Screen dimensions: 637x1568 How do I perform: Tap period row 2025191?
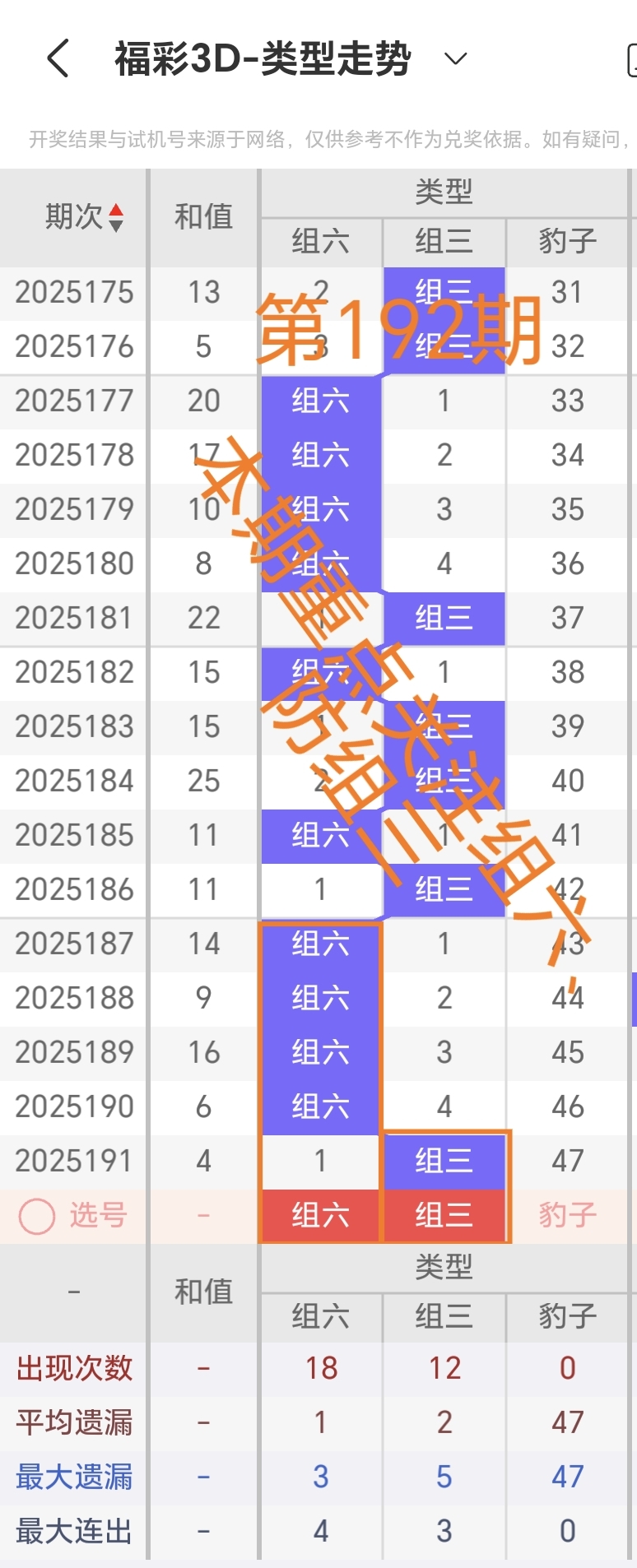tap(73, 1160)
